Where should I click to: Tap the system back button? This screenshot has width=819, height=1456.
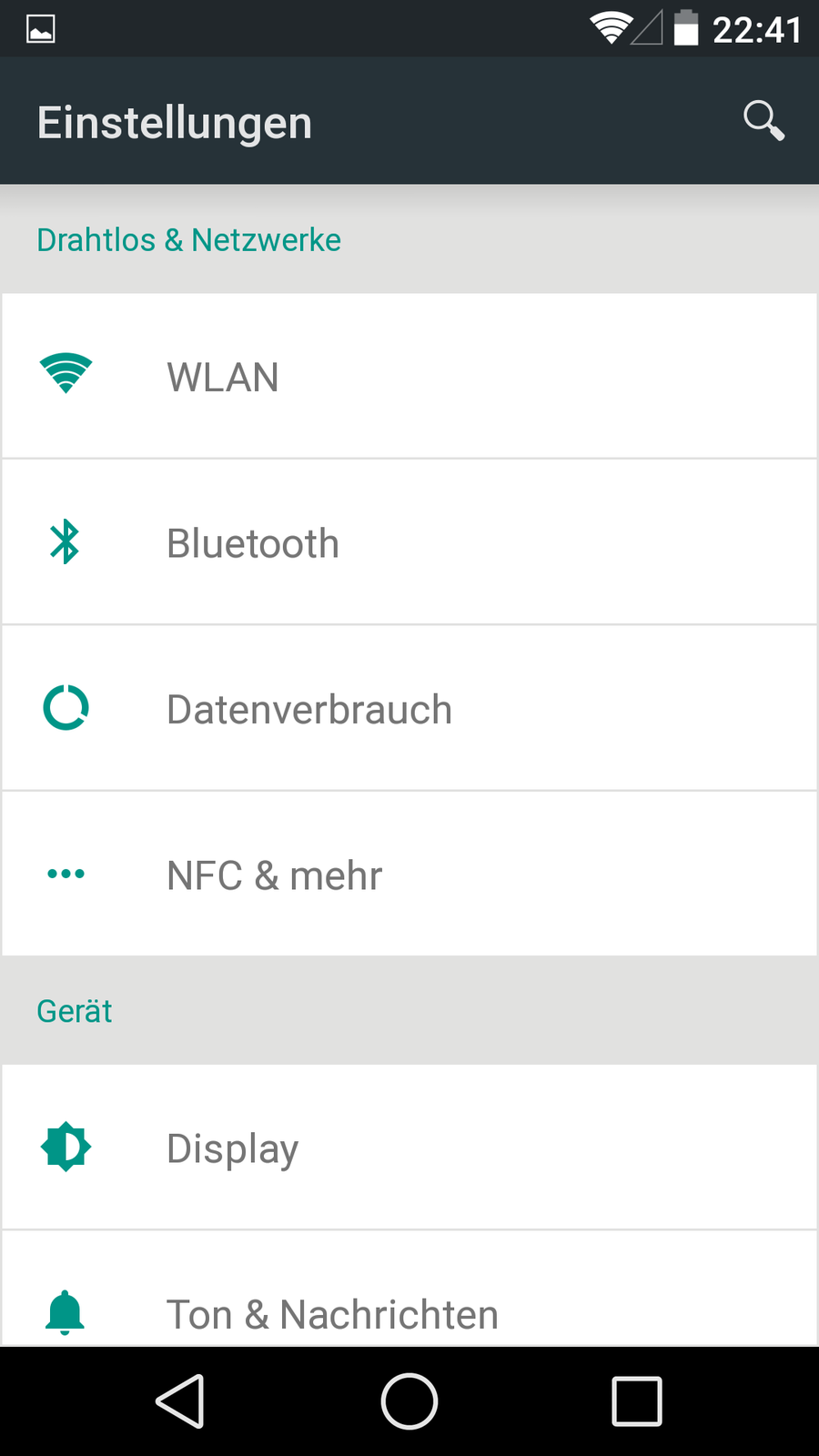tap(180, 1401)
